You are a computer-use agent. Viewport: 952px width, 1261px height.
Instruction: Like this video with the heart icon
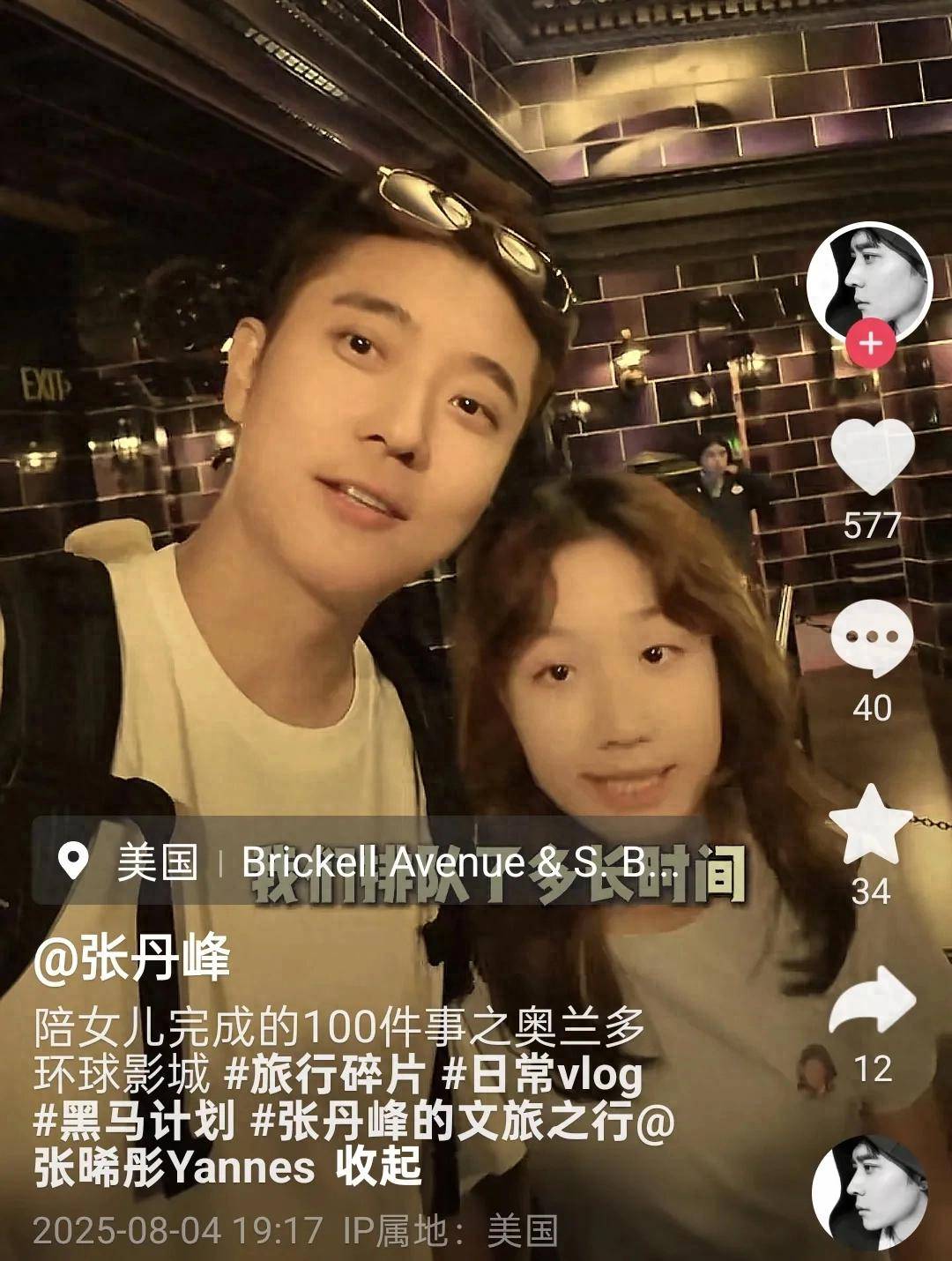pyautogui.click(x=872, y=457)
